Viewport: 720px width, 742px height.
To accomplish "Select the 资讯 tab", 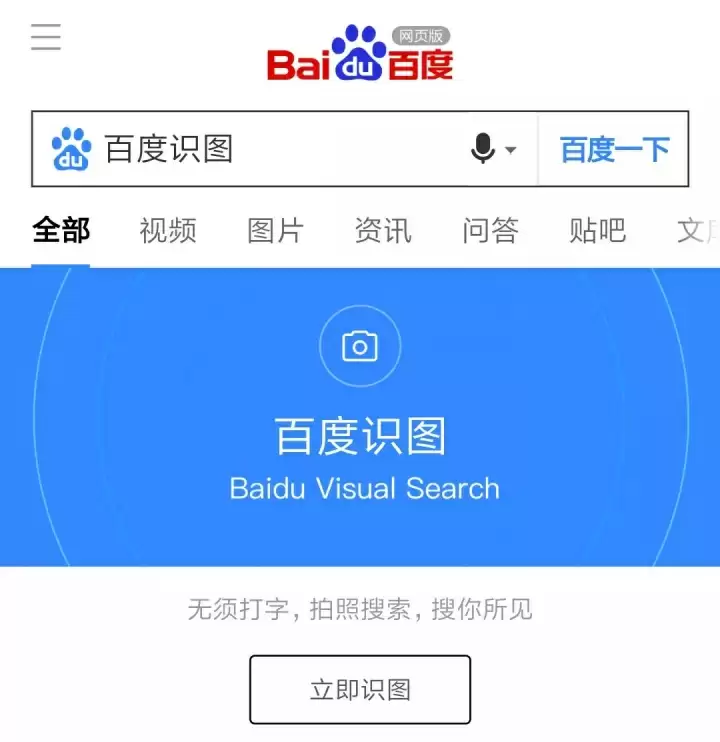I will [382, 231].
